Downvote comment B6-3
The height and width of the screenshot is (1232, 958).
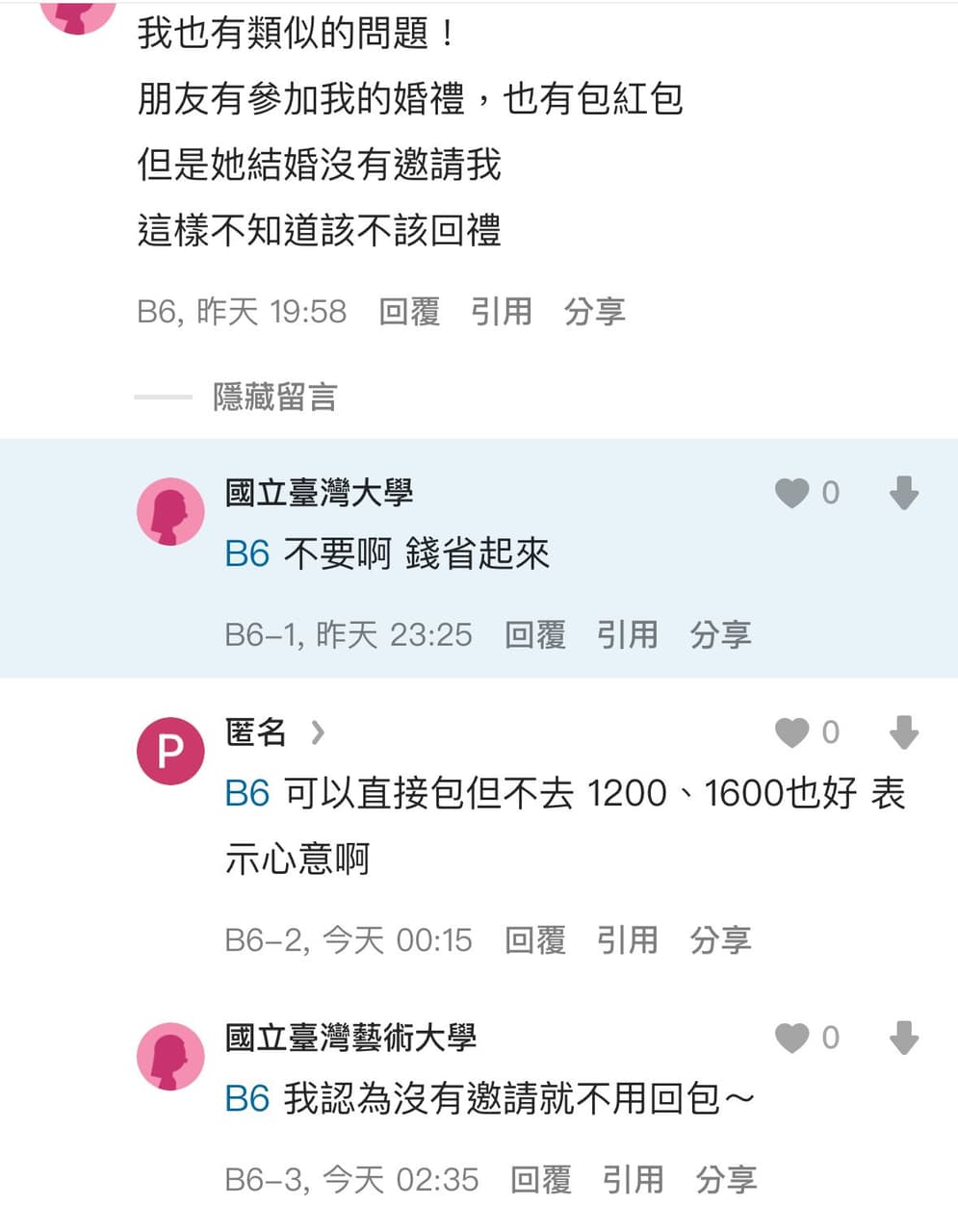[x=903, y=1039]
